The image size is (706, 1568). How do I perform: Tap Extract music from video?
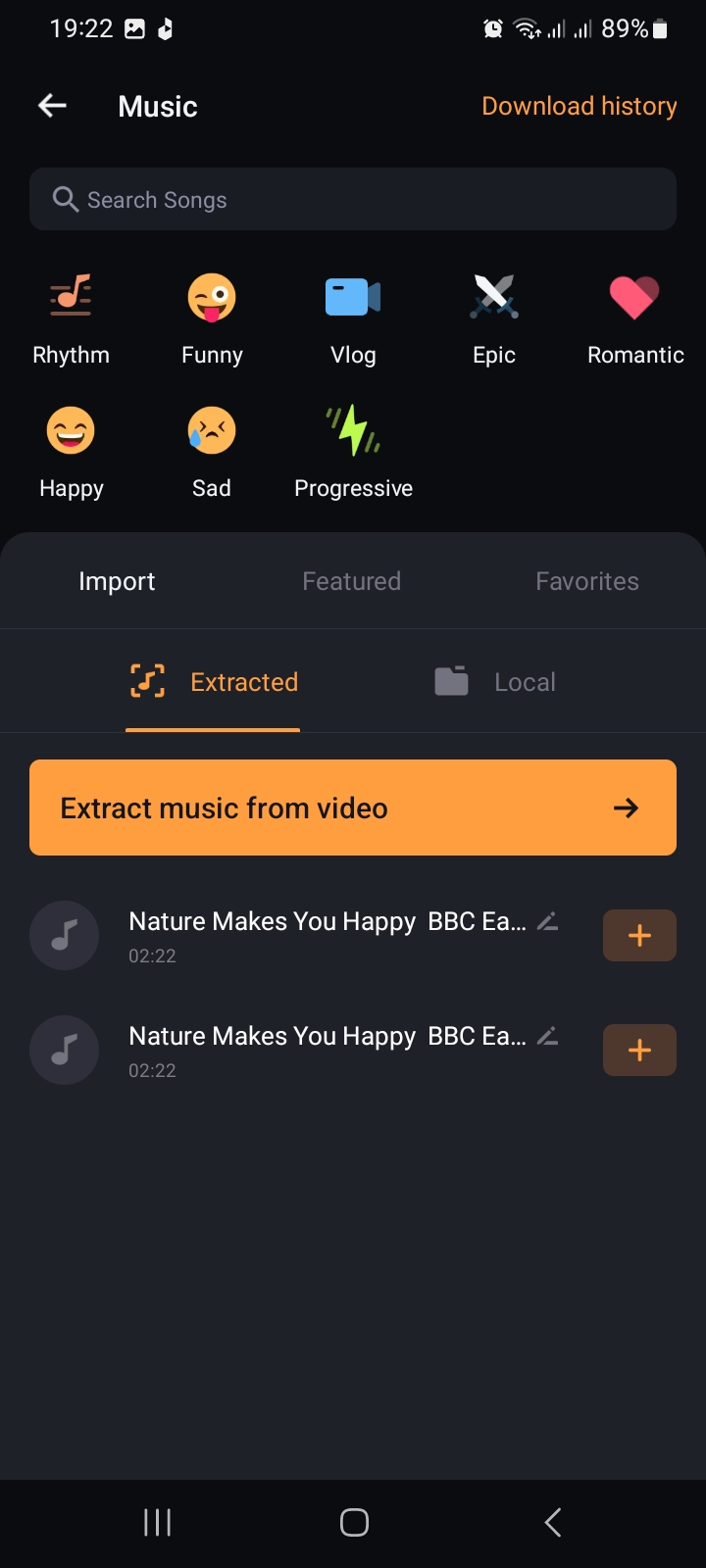click(x=353, y=808)
